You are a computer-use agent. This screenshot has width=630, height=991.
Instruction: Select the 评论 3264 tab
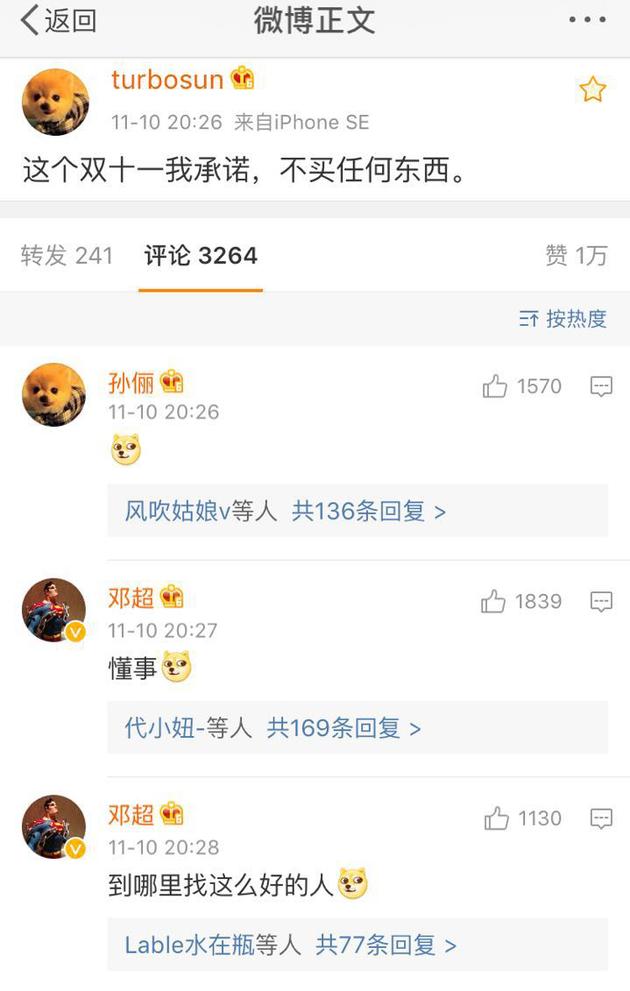(x=201, y=256)
